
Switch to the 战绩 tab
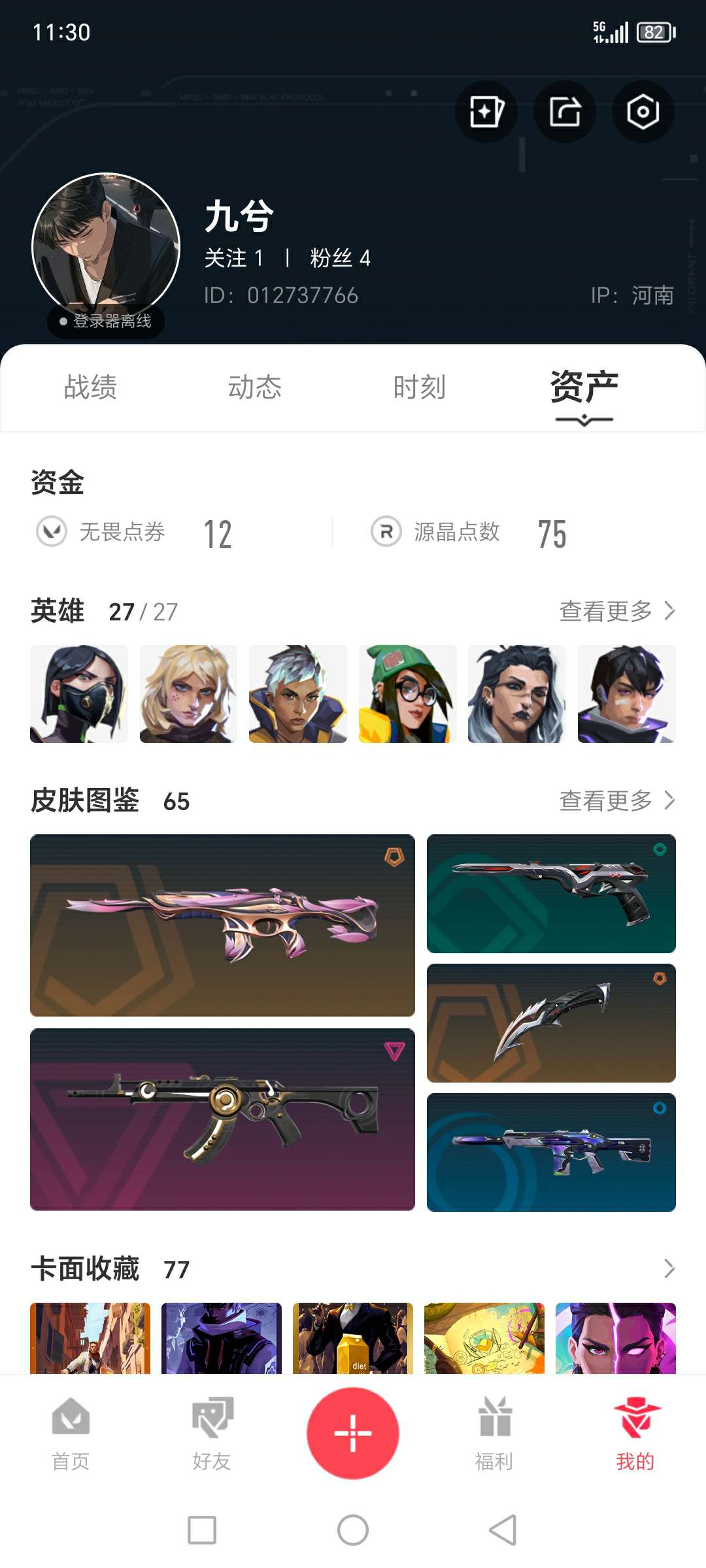(x=90, y=387)
